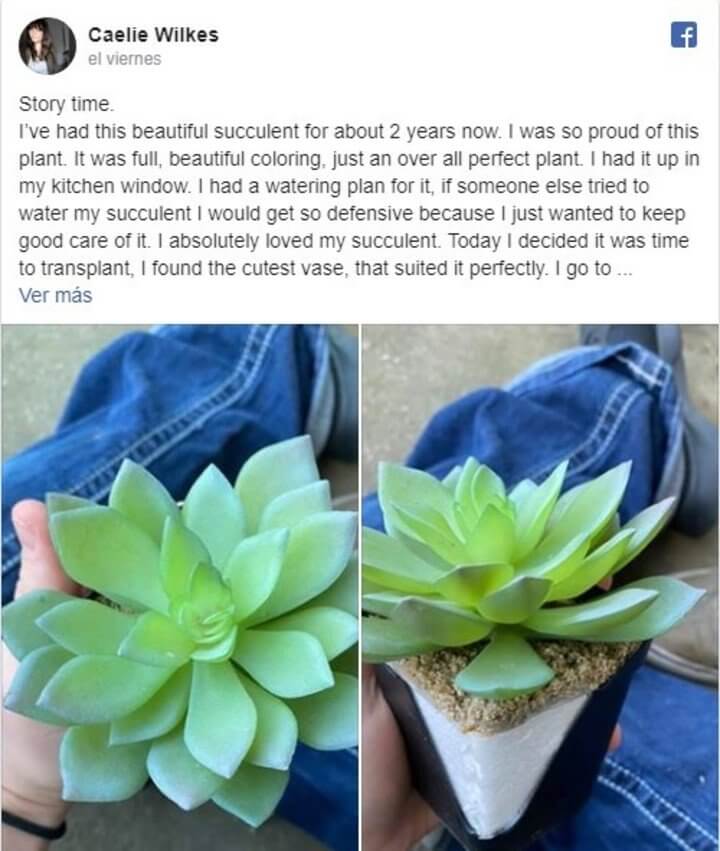Open Caelie Wilkes' profile name link
Image resolution: width=720 pixels, height=851 pixels.
point(153,35)
